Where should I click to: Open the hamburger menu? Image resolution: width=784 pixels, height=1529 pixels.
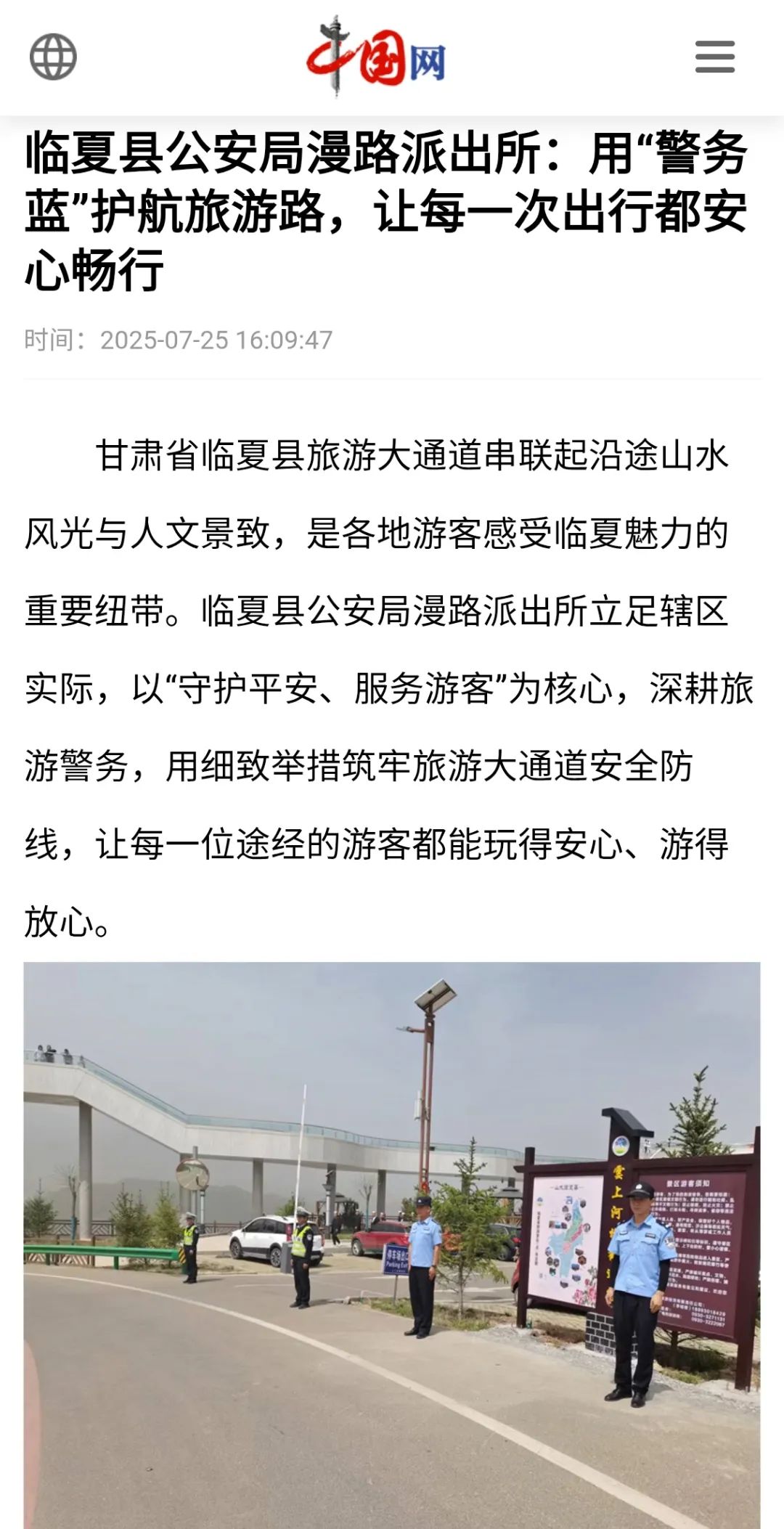click(714, 57)
